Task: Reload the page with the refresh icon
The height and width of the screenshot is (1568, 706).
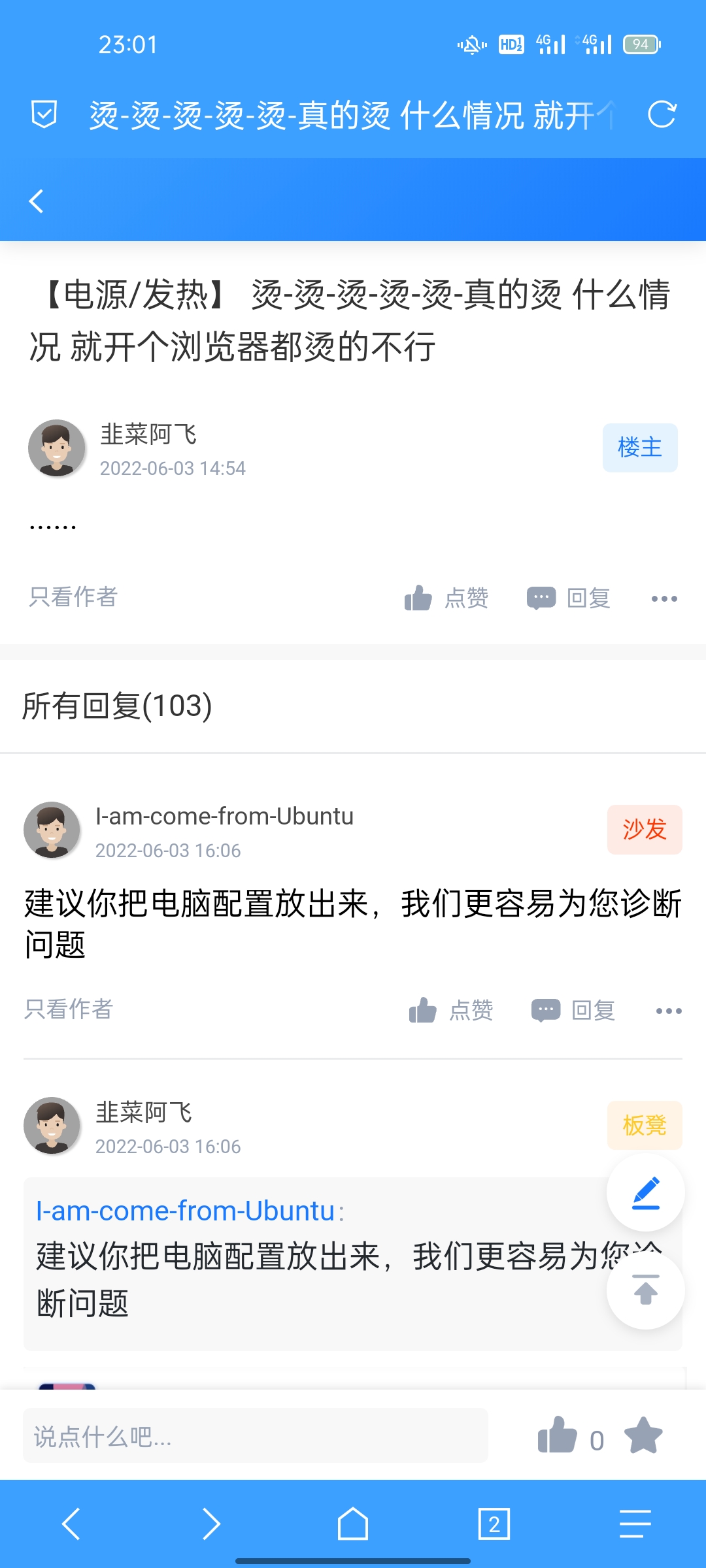Action: pyautogui.click(x=662, y=115)
